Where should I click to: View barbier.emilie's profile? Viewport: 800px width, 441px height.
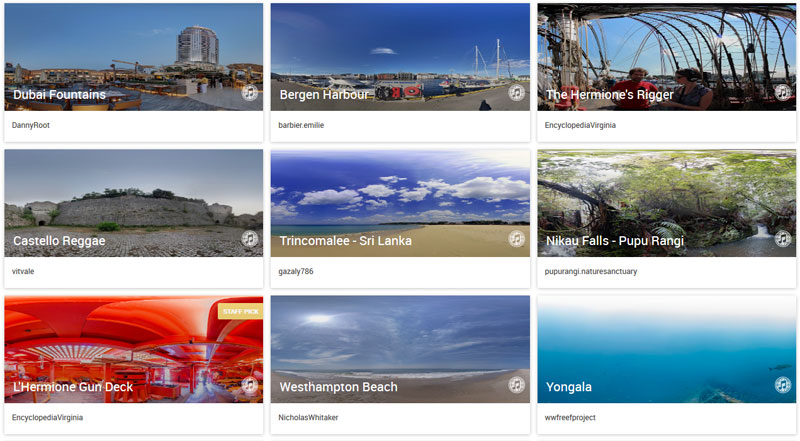(x=301, y=125)
